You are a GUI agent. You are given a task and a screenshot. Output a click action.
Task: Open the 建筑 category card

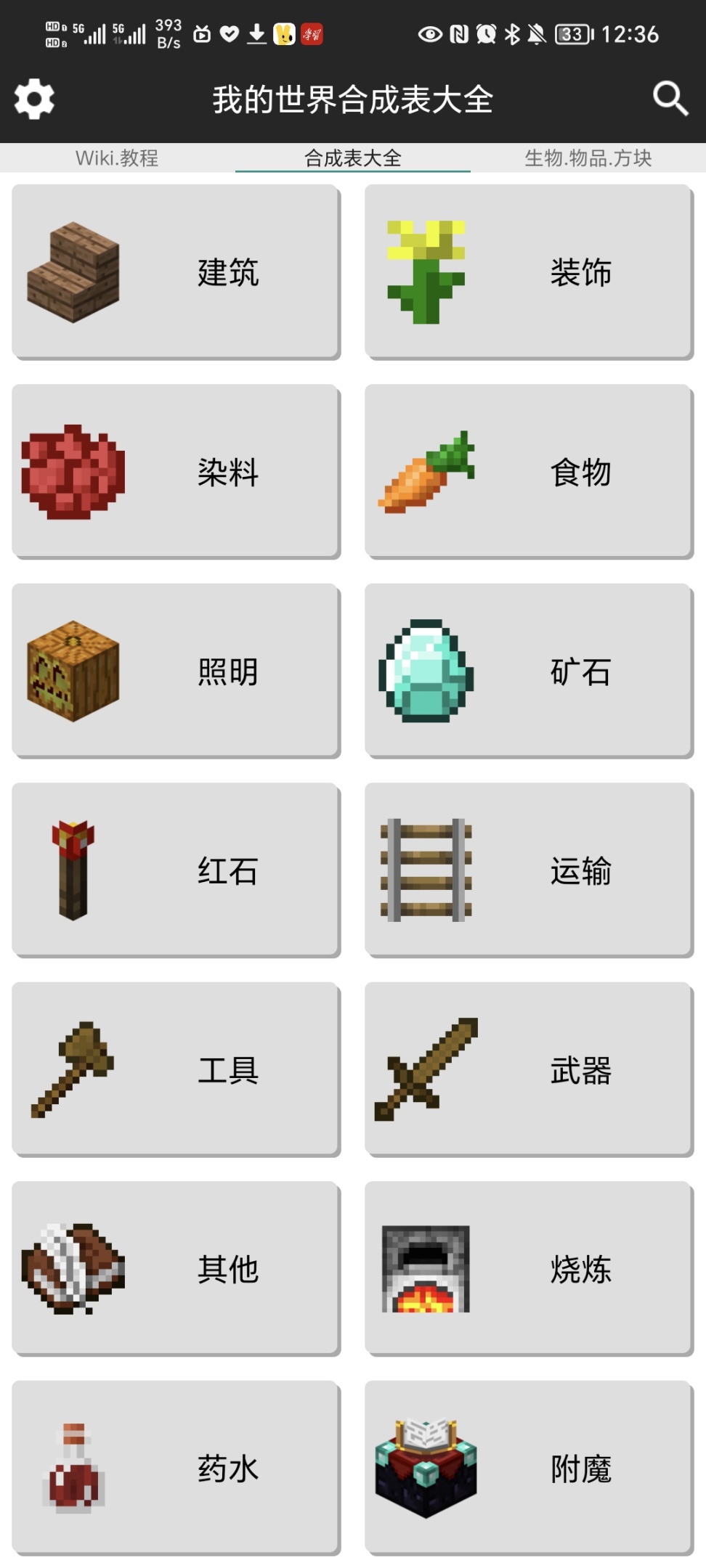pos(176,271)
